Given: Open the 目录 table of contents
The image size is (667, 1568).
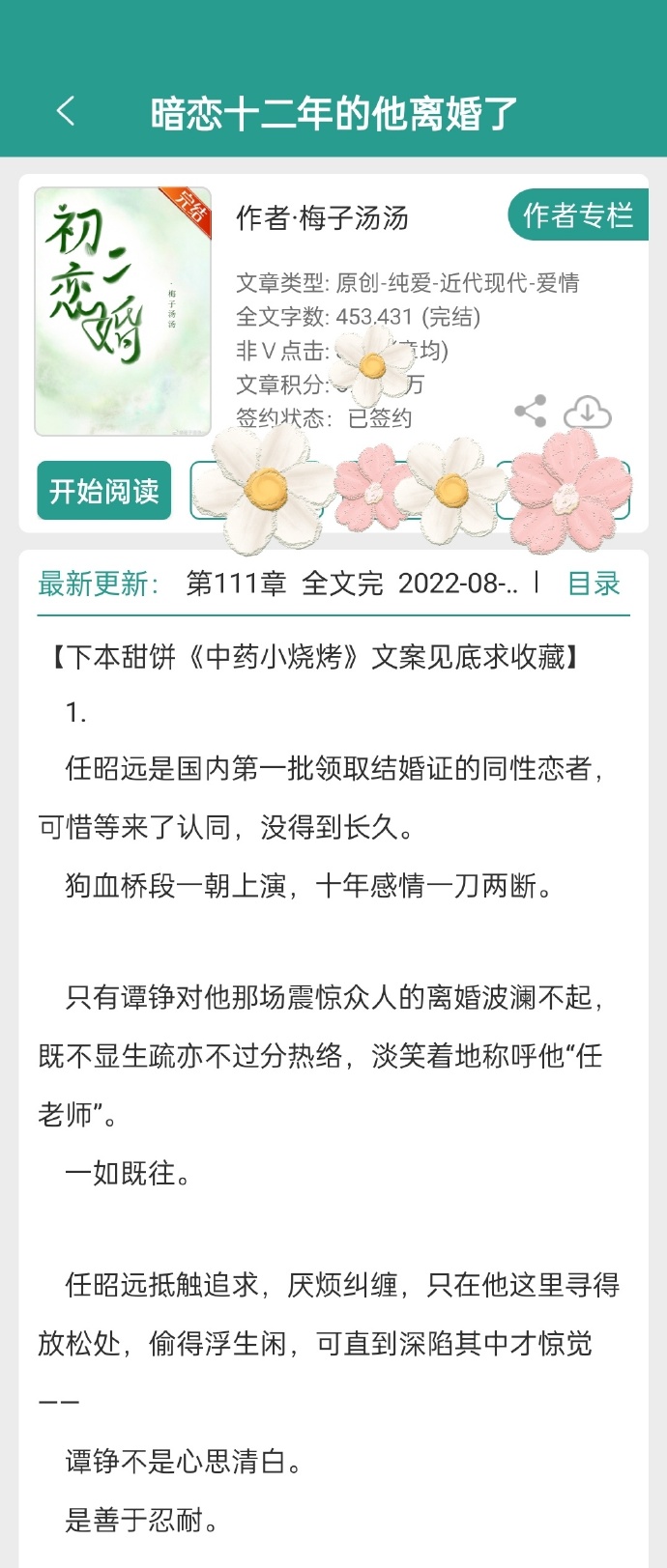Looking at the screenshot, I should (593, 584).
